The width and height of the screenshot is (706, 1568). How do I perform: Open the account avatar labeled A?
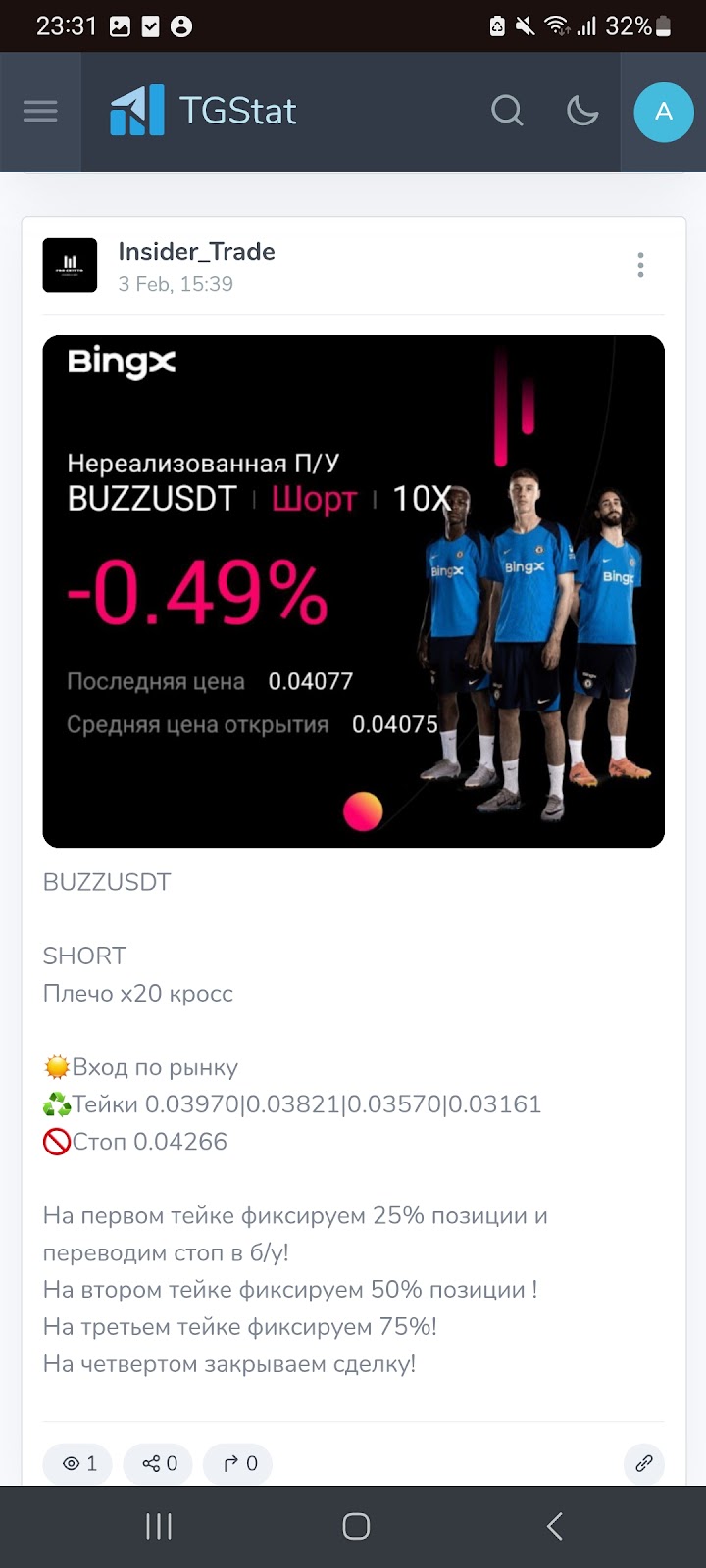coord(664,112)
